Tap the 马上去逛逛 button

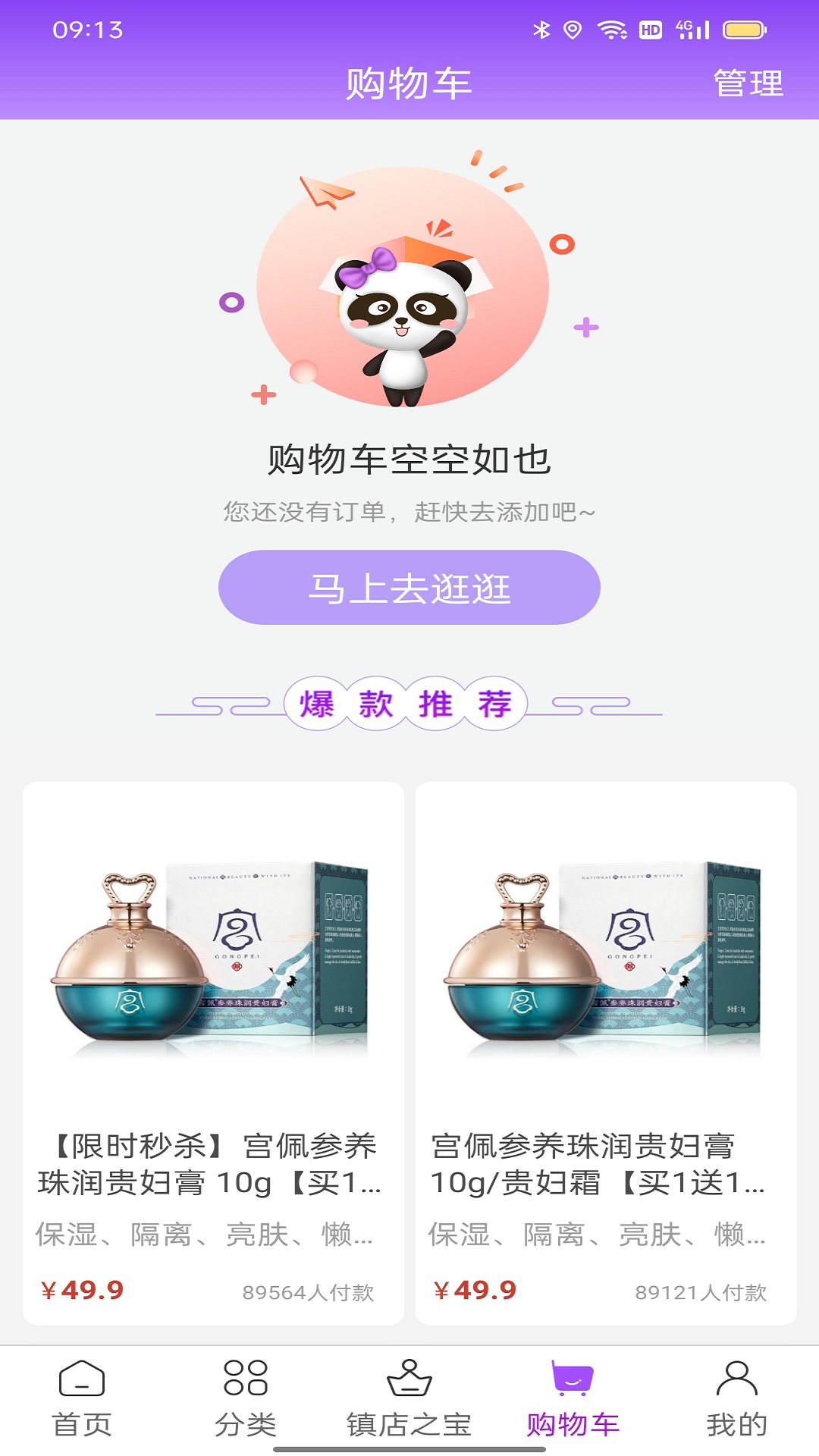409,588
